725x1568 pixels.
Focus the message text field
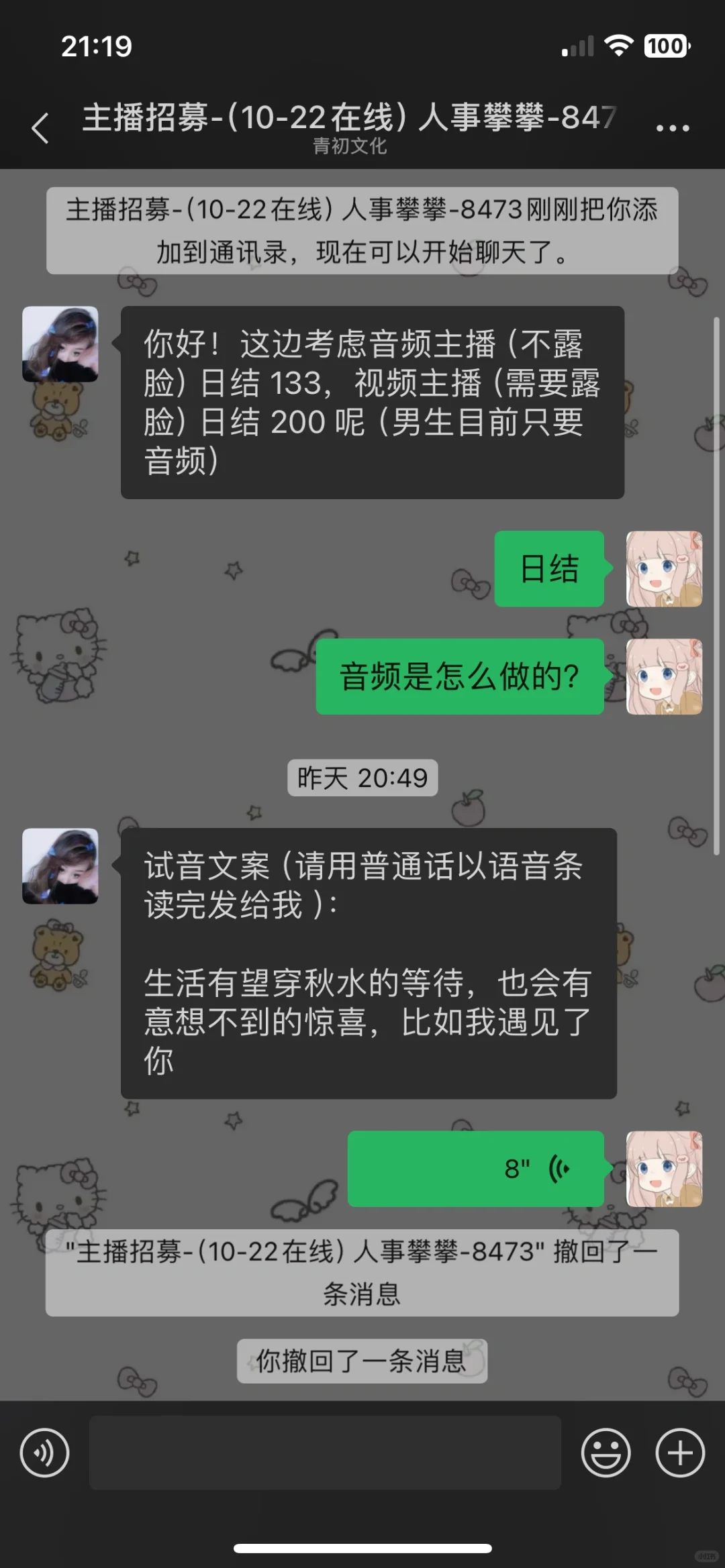pos(325,1453)
